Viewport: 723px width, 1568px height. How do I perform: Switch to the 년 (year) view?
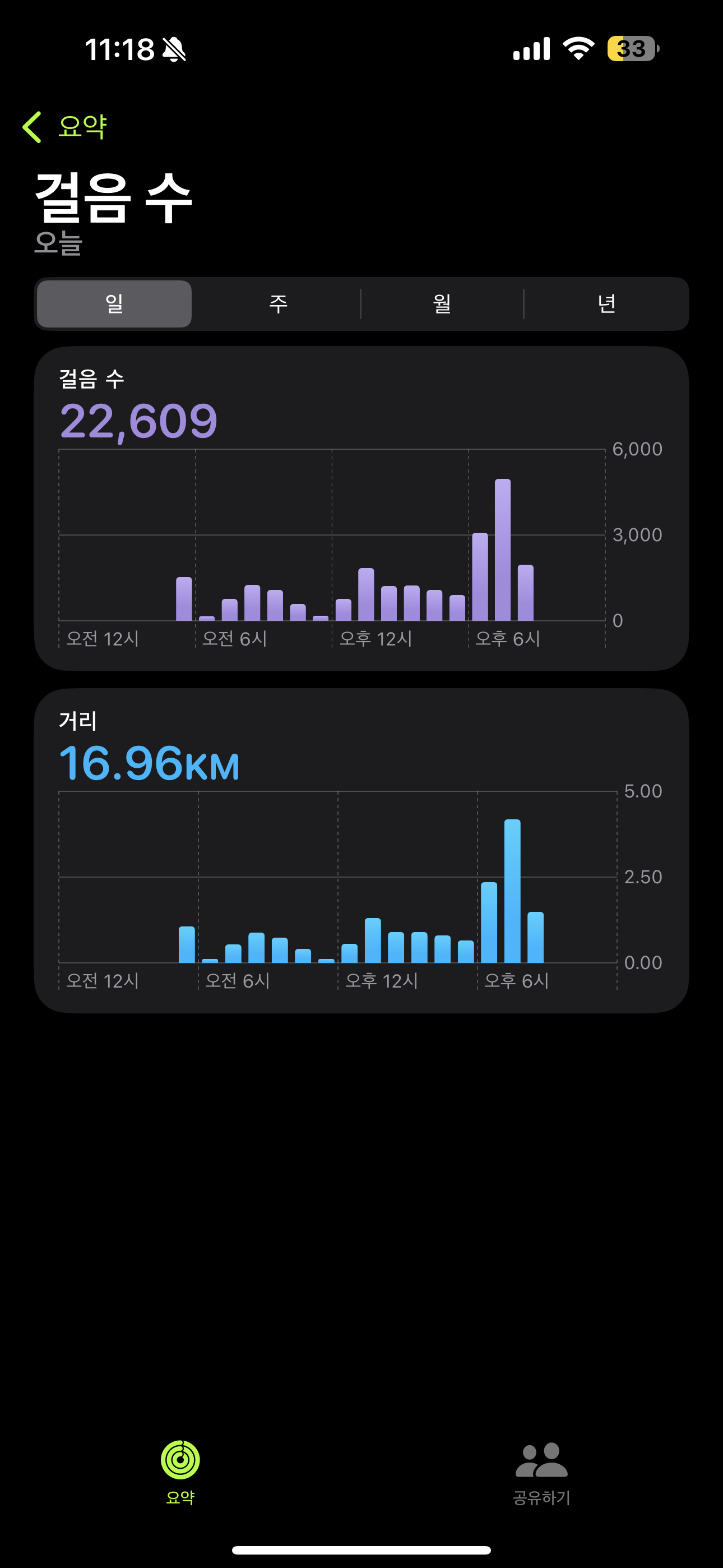(x=606, y=304)
